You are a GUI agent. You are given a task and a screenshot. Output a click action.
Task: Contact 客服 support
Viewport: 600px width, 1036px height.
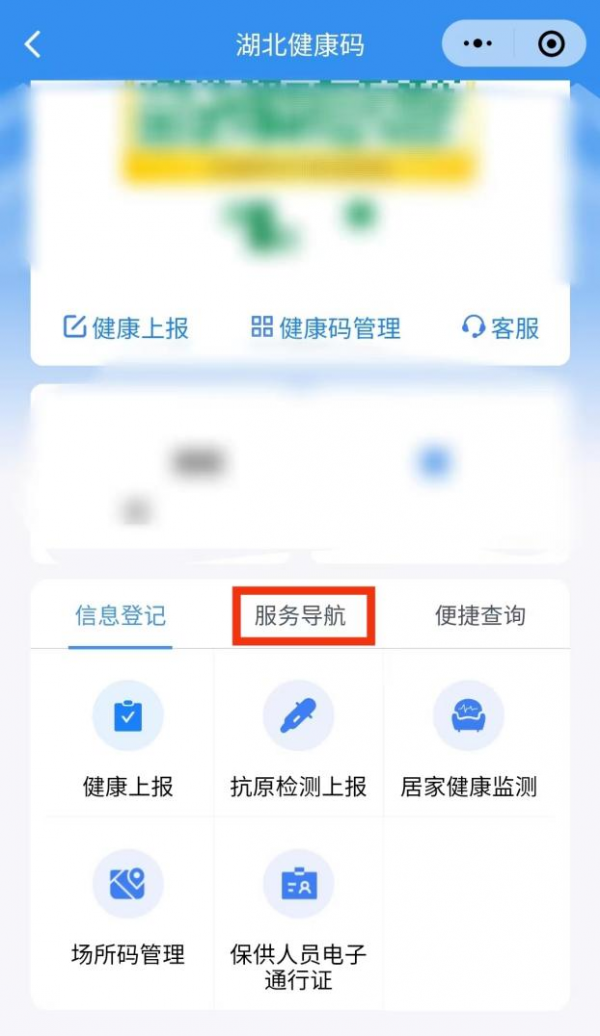501,328
